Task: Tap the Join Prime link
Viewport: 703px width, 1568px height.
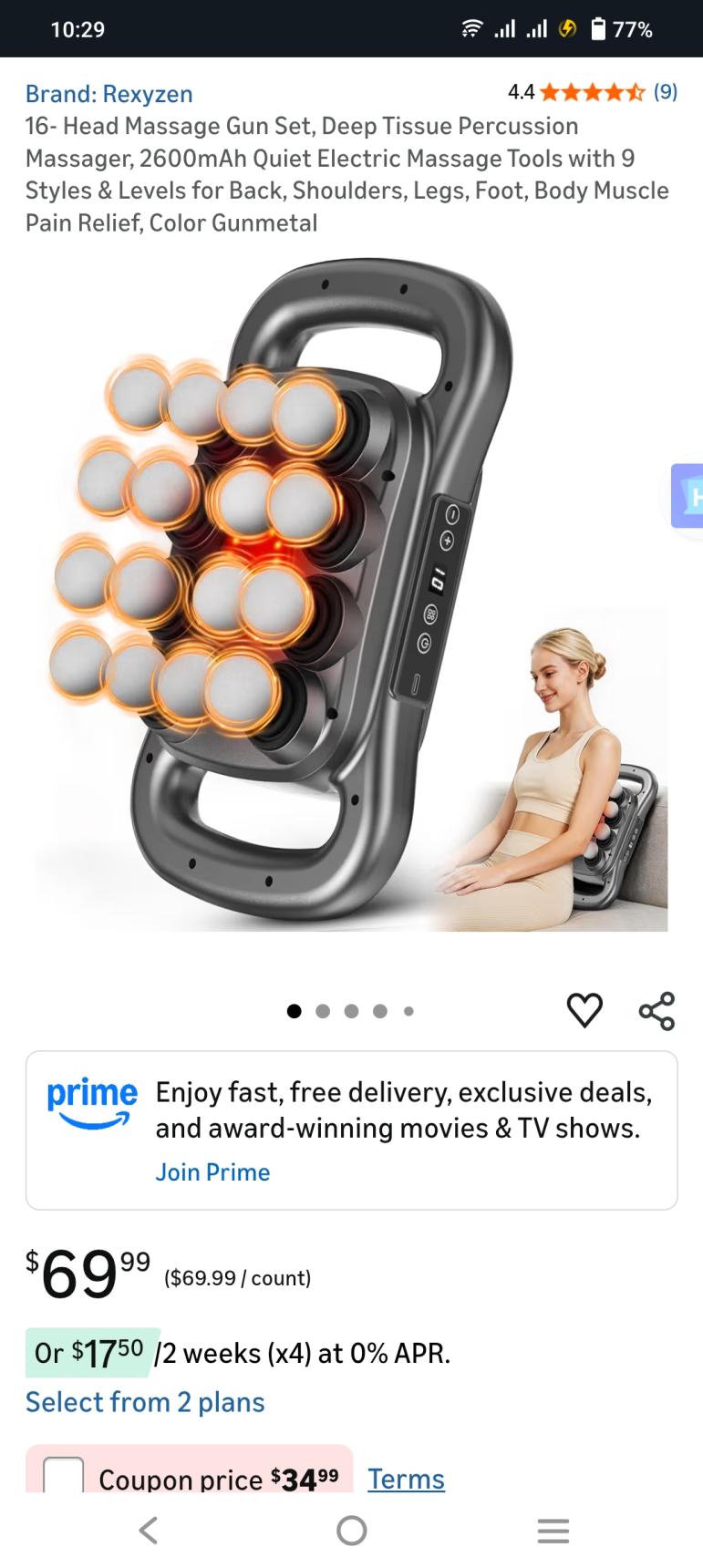Action: (212, 1172)
